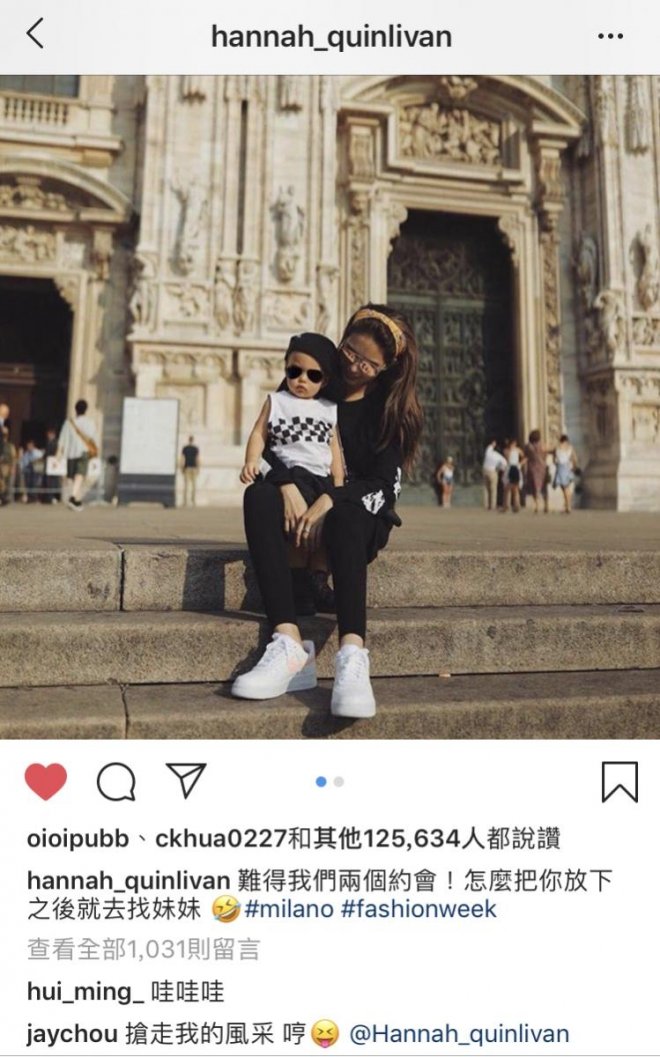Screen dimensions: 660x1057
Task: View the oioipubb liker profile
Action: tap(78, 839)
